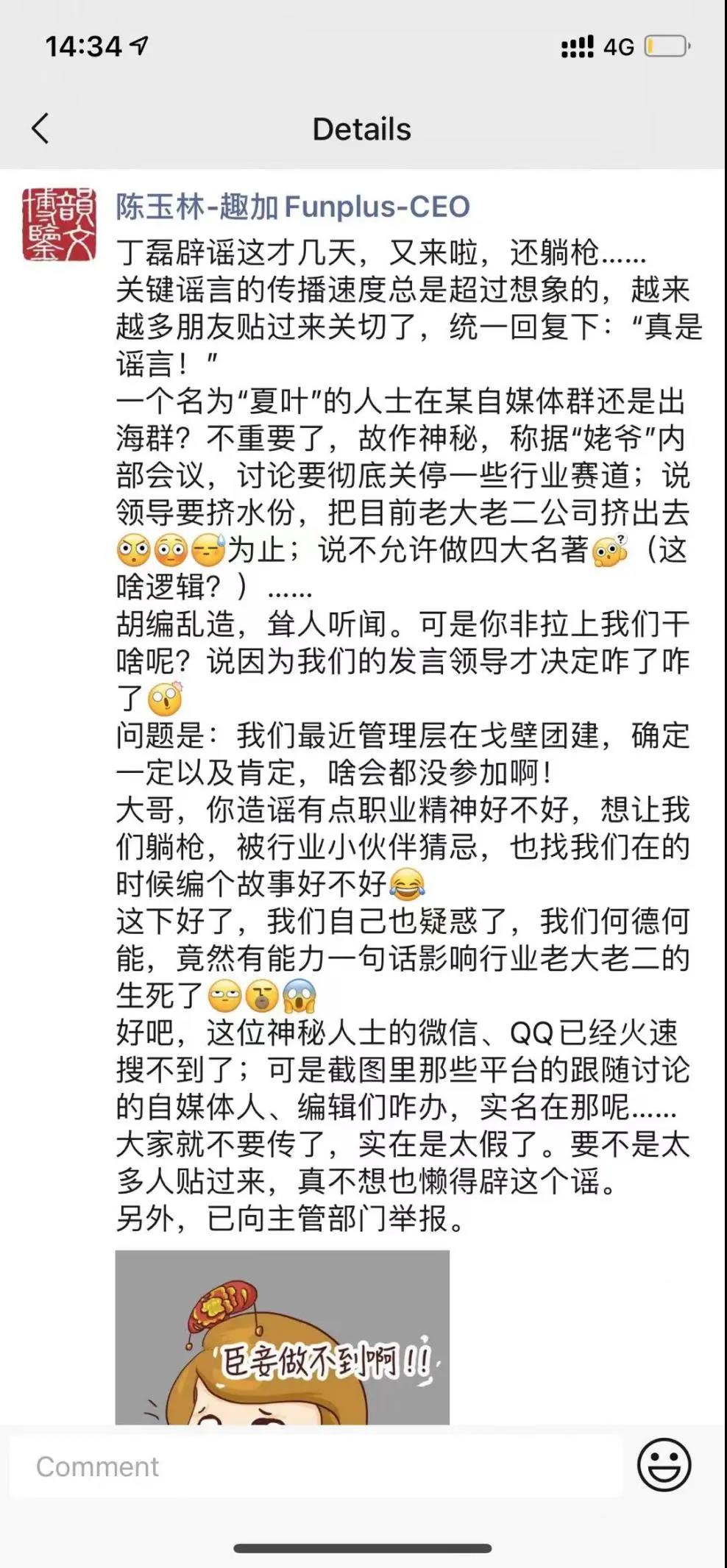This screenshot has height=1568, width=727.
Task: Open the 臣妾做不到啊 image in the post
Action: 282,1339
